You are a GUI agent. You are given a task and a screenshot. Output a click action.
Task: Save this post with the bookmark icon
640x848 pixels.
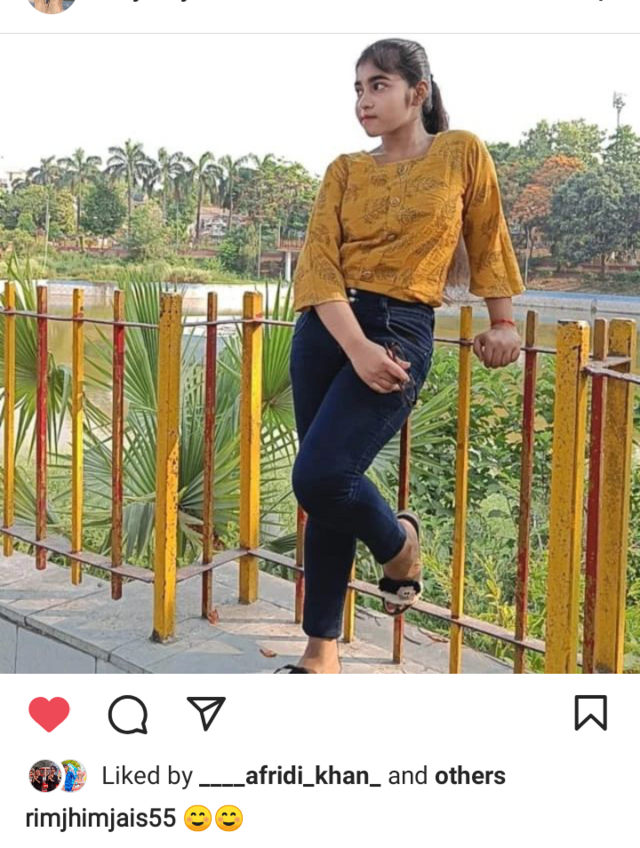pyautogui.click(x=590, y=713)
